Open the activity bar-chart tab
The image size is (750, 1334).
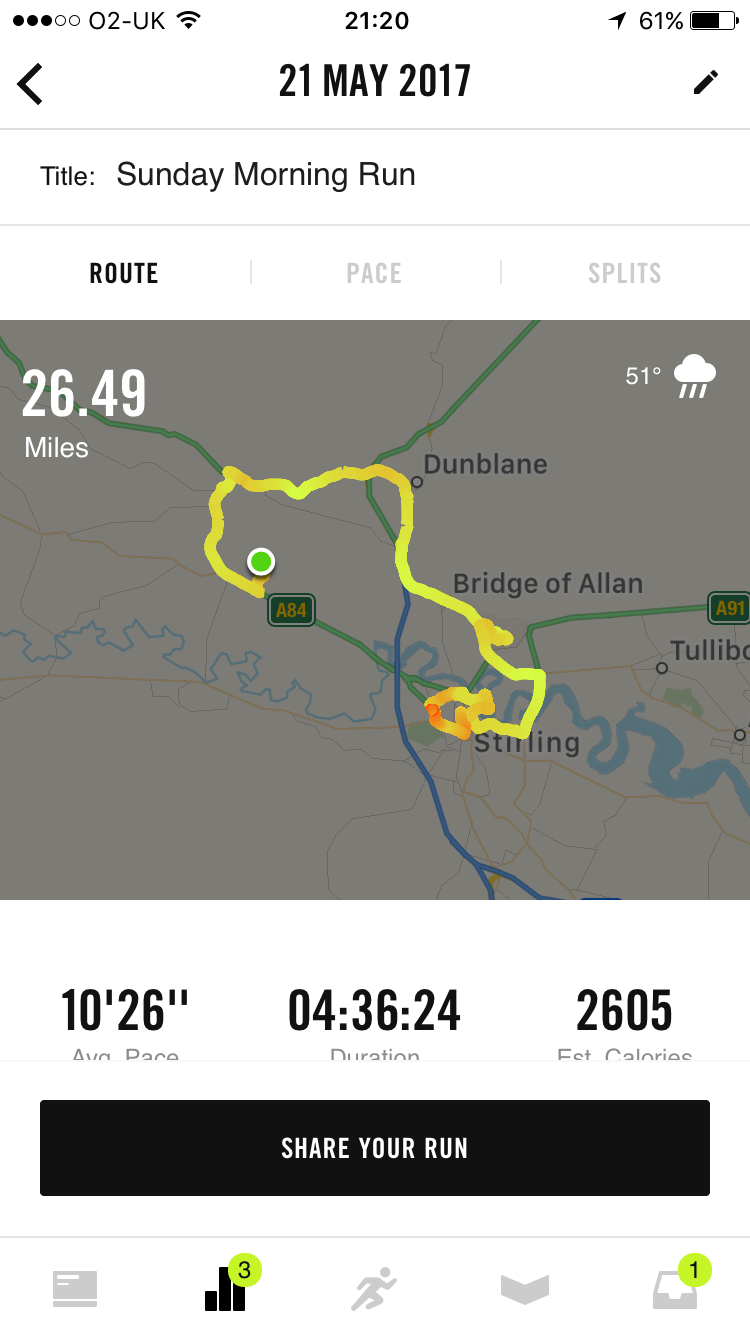226,1289
